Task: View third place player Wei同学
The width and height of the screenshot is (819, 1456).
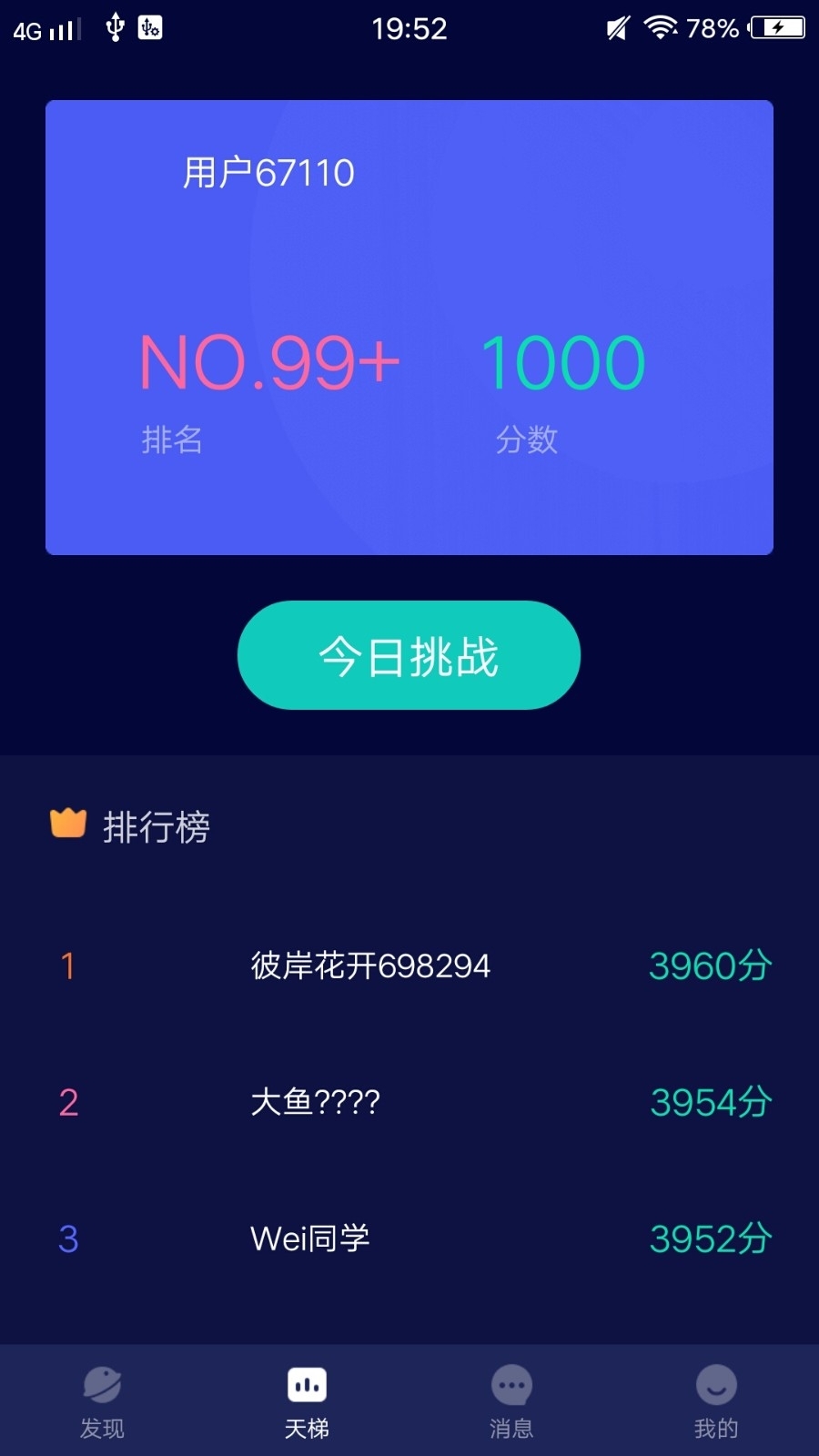Action: 309,1238
